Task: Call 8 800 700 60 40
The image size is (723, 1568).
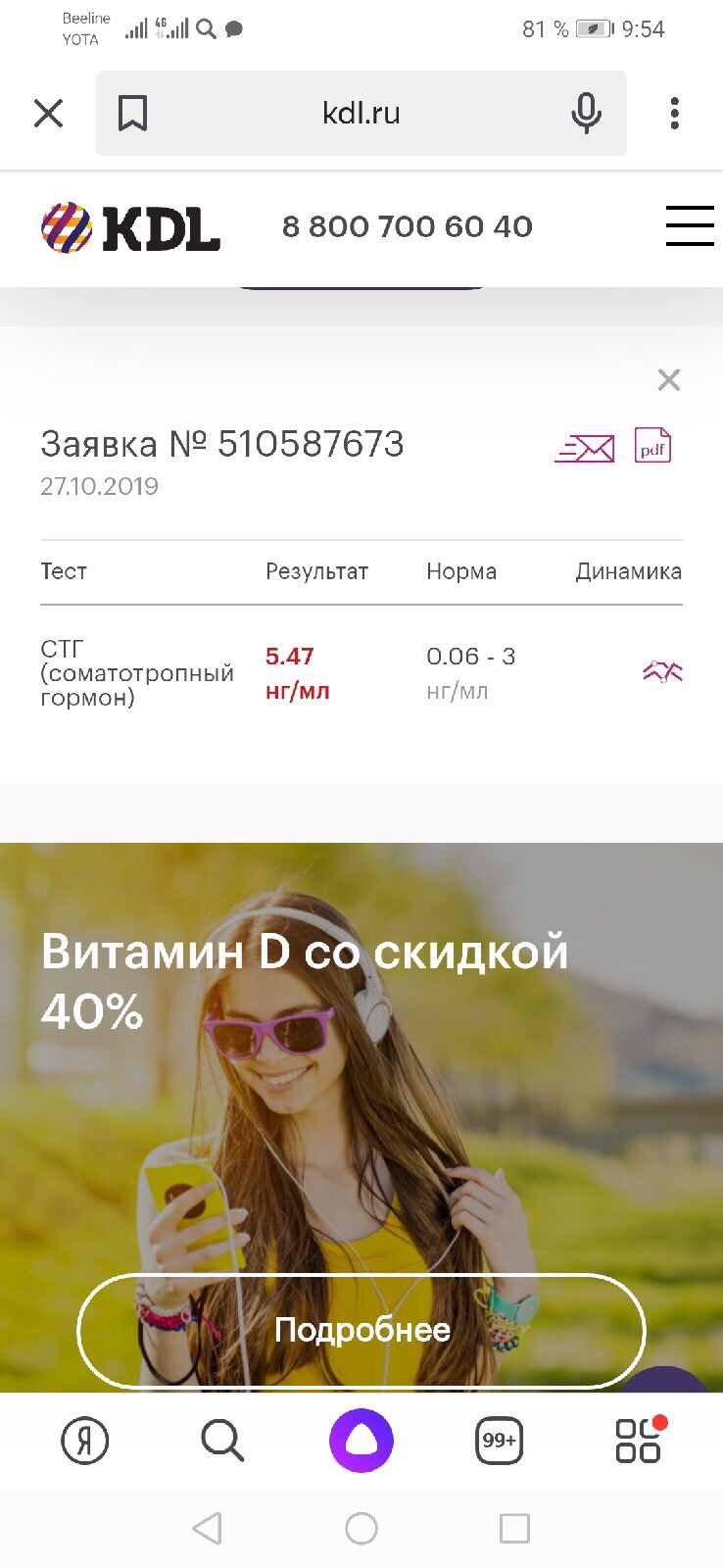Action: pyautogui.click(x=407, y=227)
